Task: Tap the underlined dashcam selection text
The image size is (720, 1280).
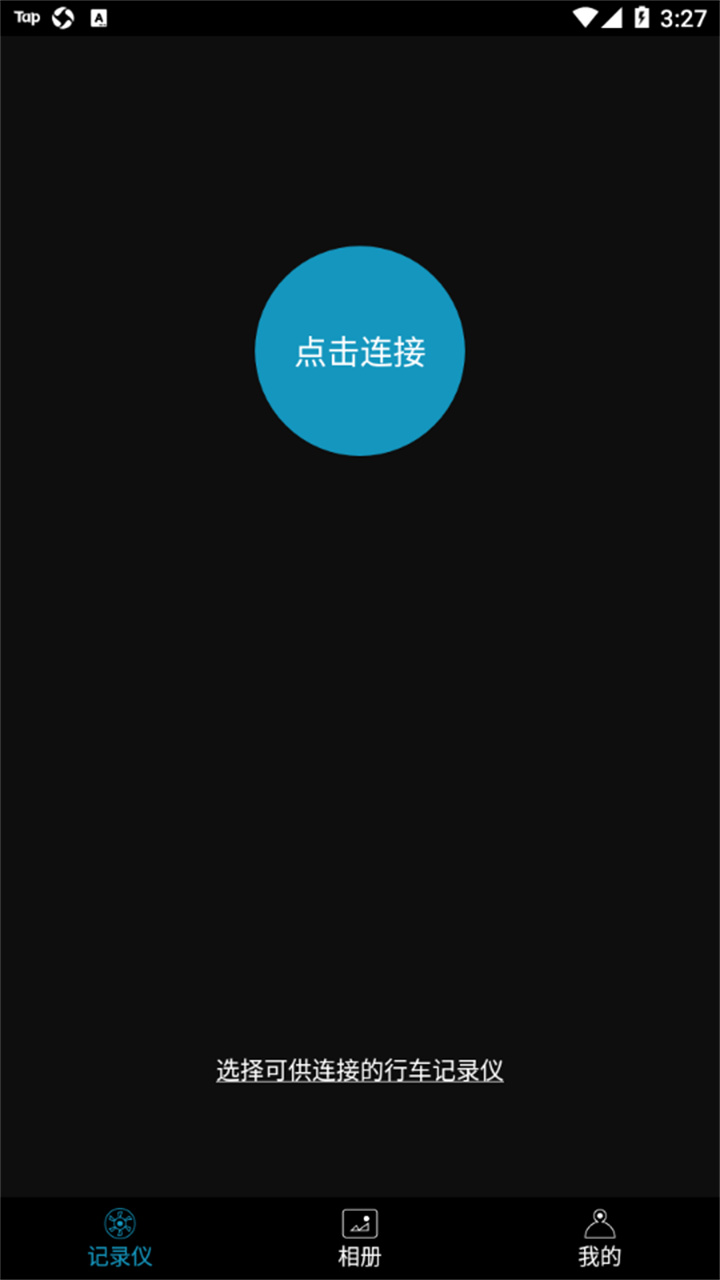Action: click(359, 1070)
